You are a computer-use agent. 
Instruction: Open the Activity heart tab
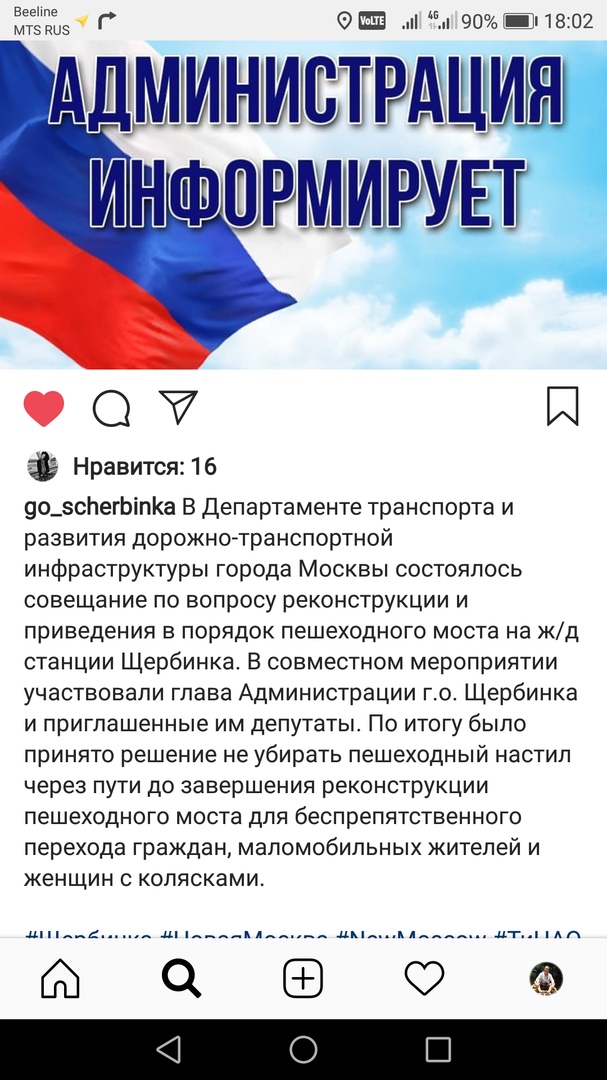(424, 979)
